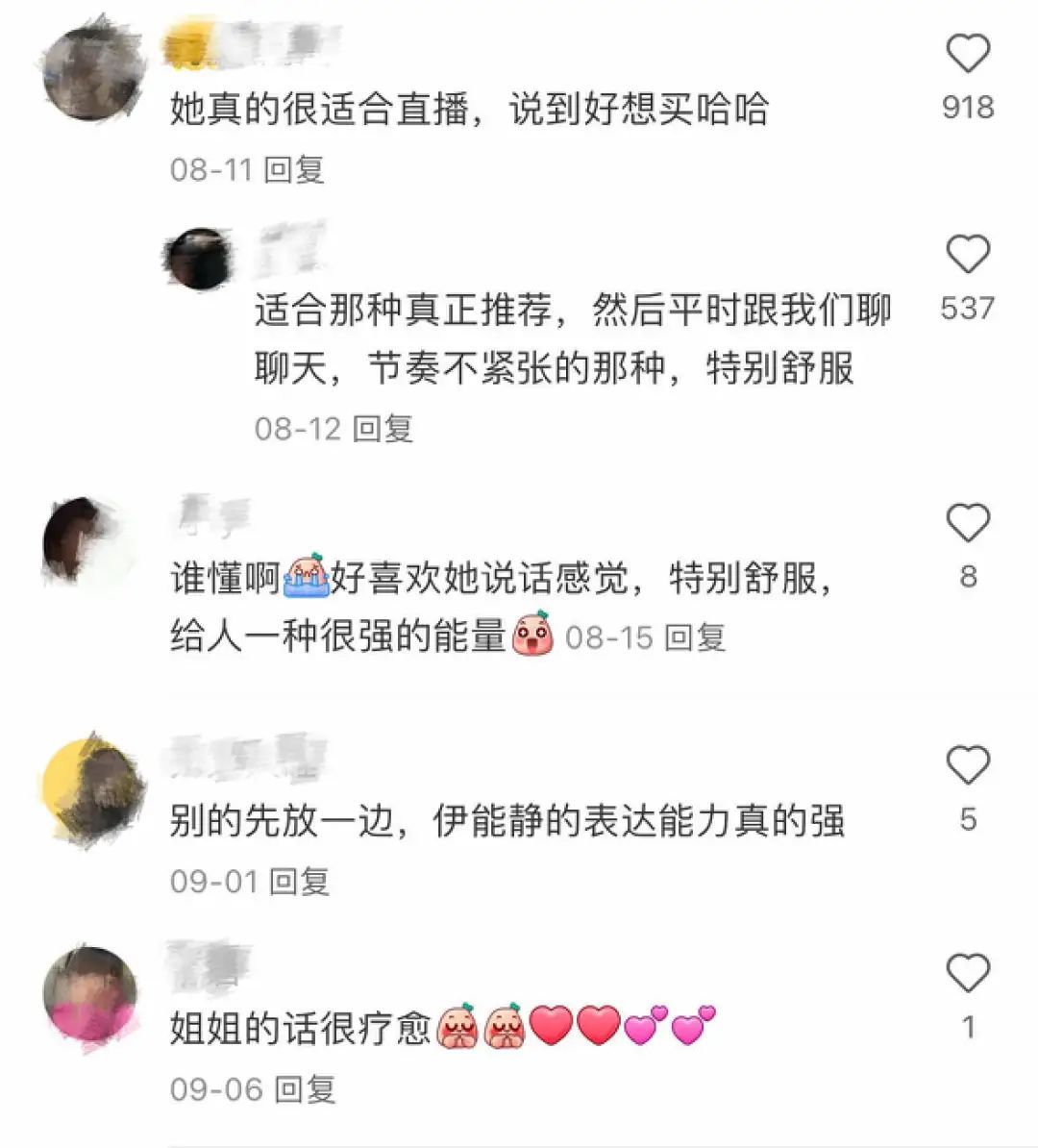Like the comment starting 谁懂啊
Image resolution: width=1038 pixels, height=1148 pixels.
click(967, 523)
